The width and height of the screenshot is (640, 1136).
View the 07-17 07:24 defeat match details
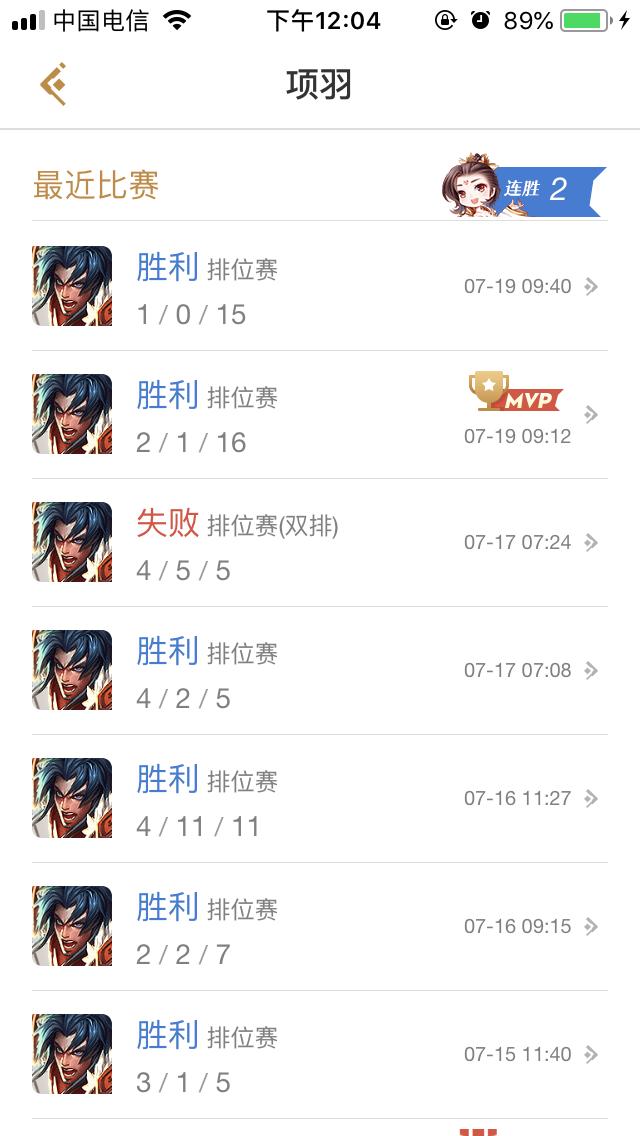[x=320, y=543]
